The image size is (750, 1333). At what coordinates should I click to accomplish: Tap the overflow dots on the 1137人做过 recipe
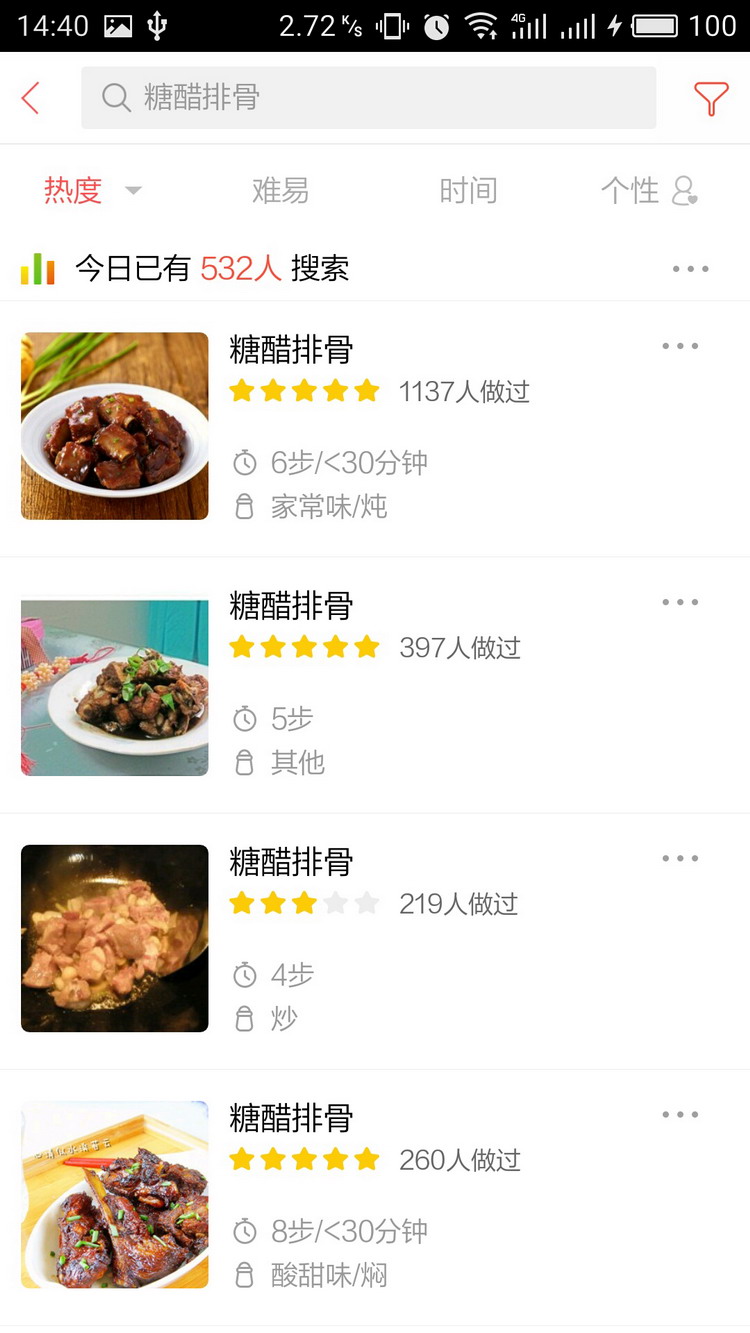pos(680,346)
